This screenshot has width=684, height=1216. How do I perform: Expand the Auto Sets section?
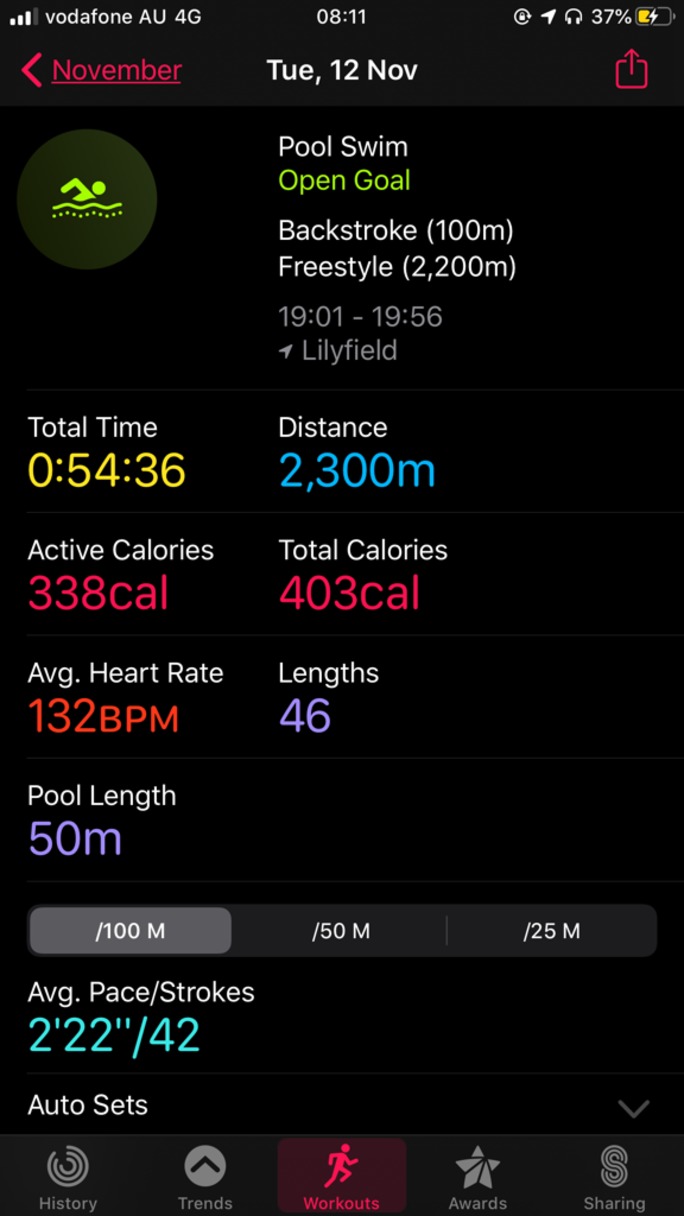342,1106
